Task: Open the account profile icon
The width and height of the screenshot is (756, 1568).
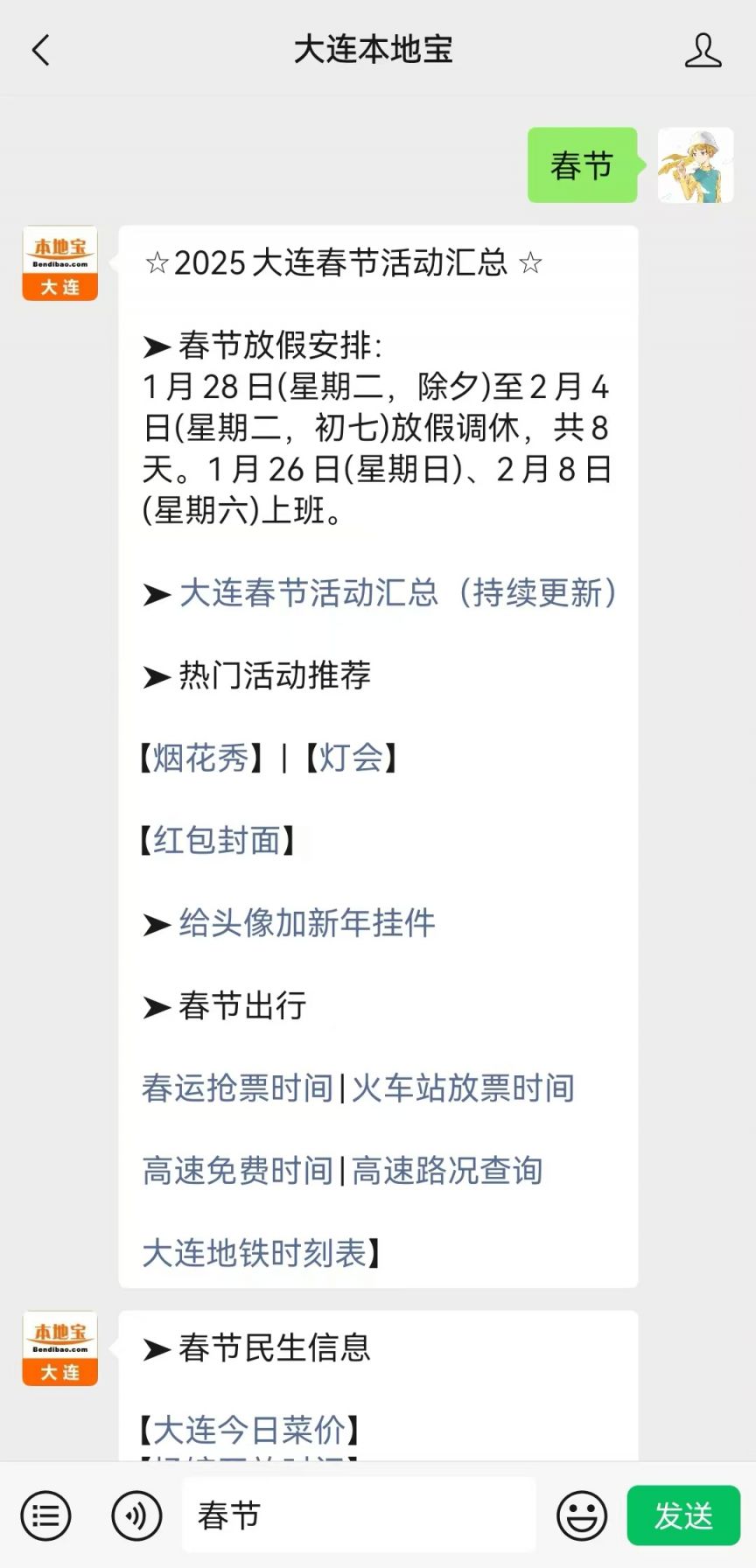Action: pyautogui.click(x=703, y=51)
